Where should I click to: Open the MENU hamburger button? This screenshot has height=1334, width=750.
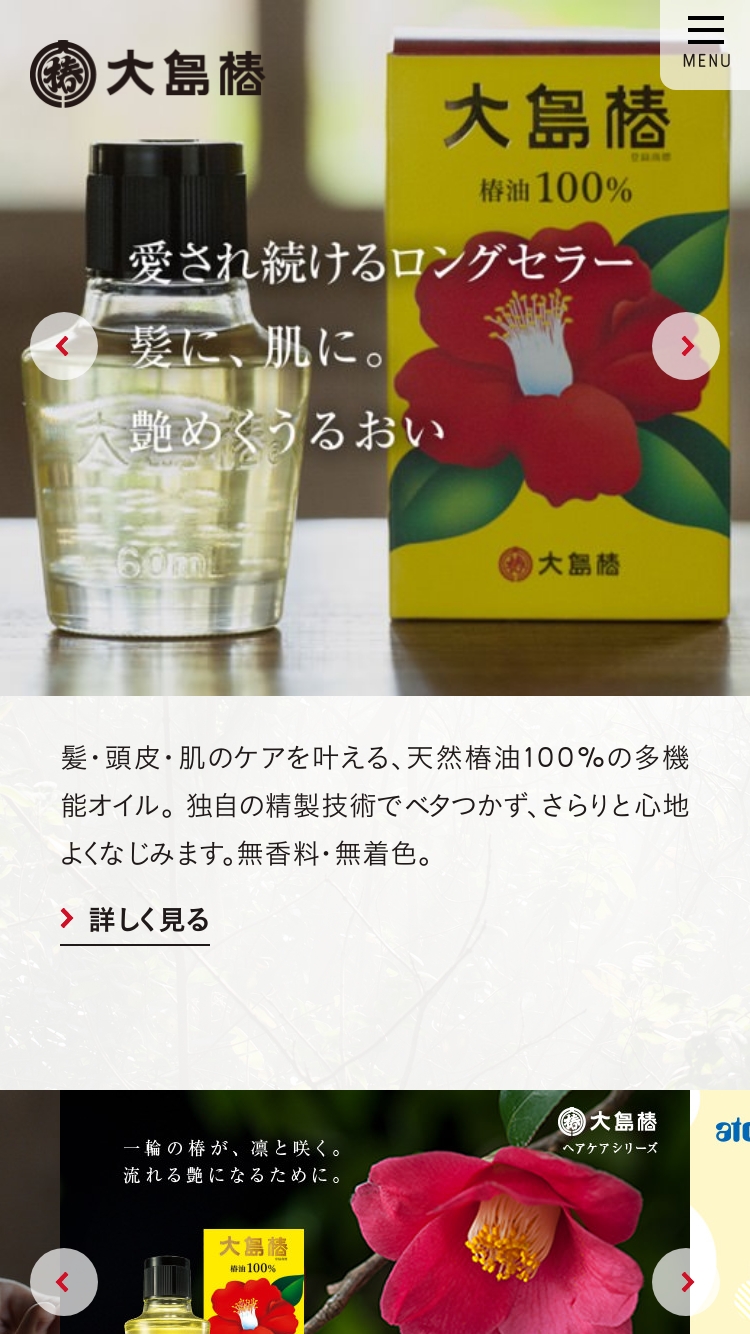tap(706, 42)
